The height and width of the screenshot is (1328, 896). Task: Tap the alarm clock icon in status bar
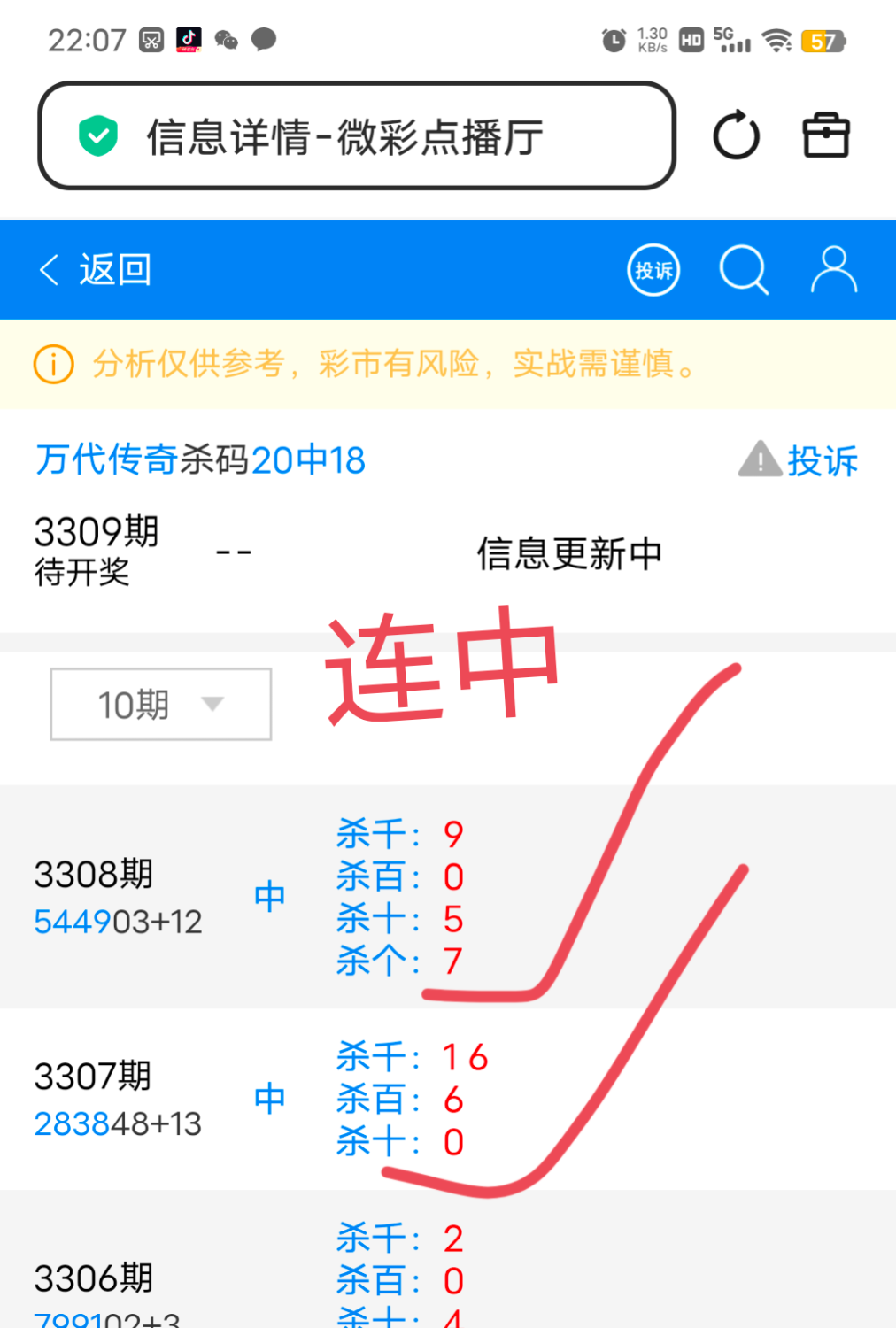(x=613, y=39)
